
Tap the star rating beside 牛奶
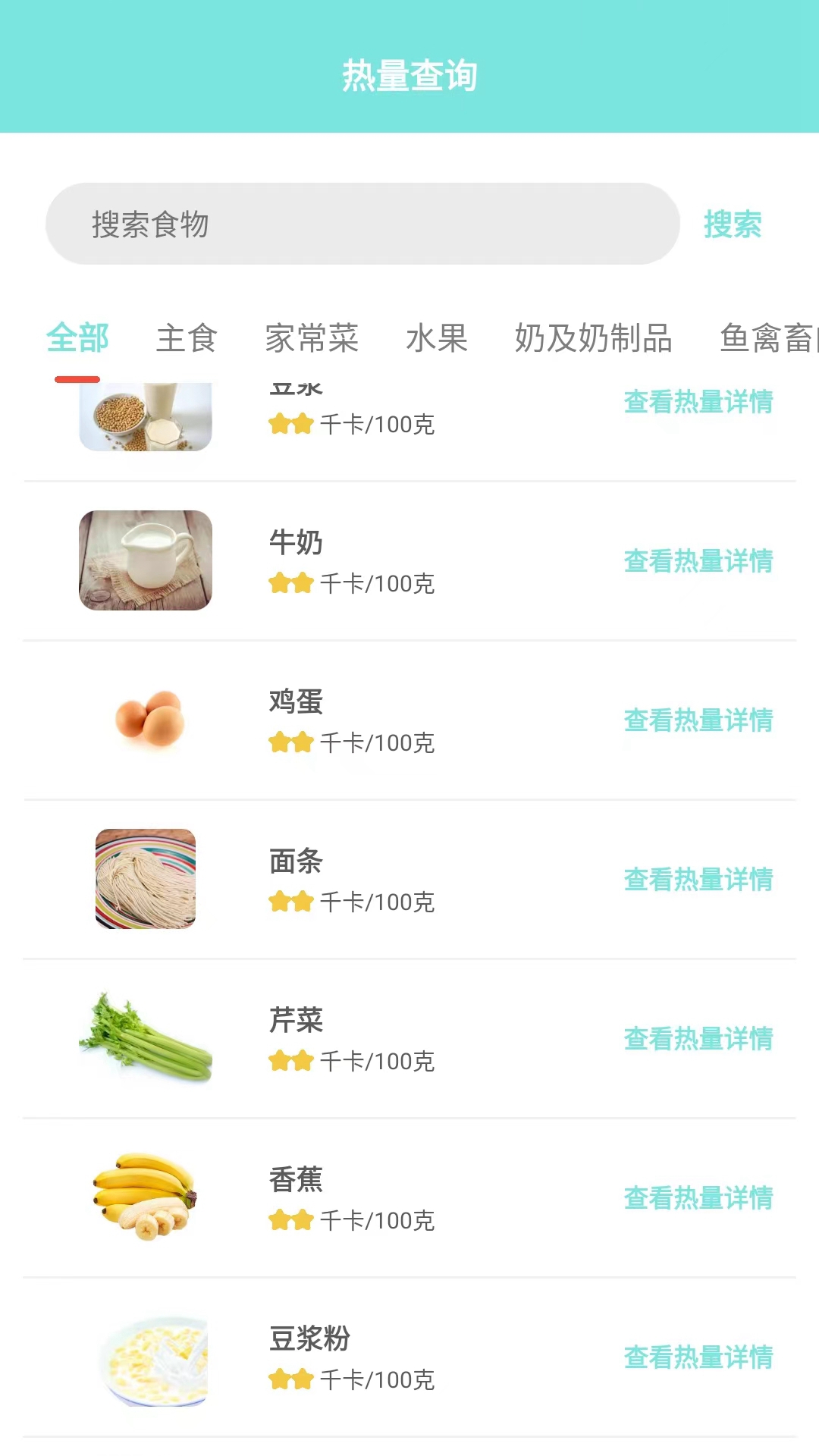pyautogui.click(x=291, y=582)
